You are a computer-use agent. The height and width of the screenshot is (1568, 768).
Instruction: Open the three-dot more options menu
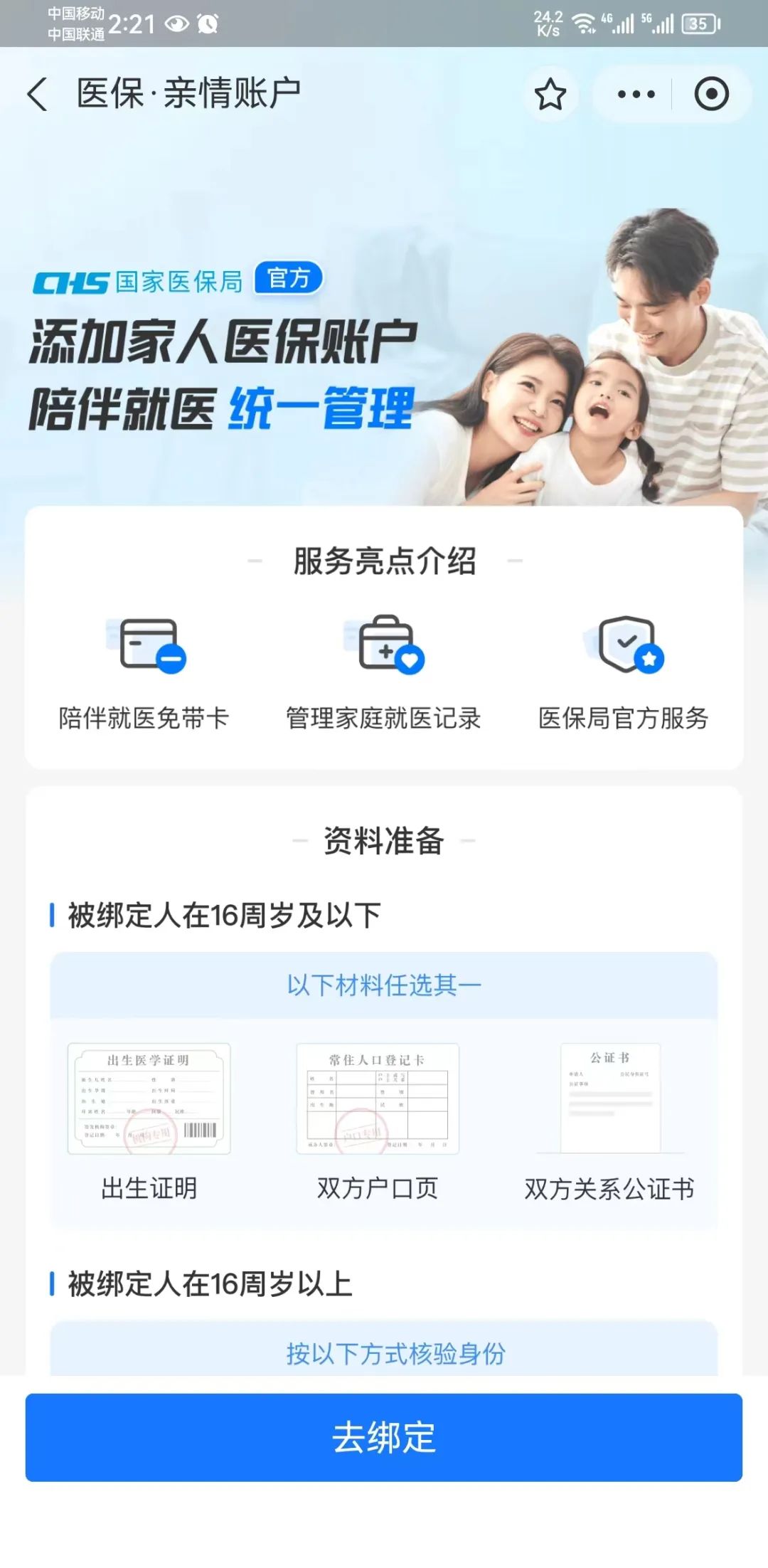tap(636, 94)
